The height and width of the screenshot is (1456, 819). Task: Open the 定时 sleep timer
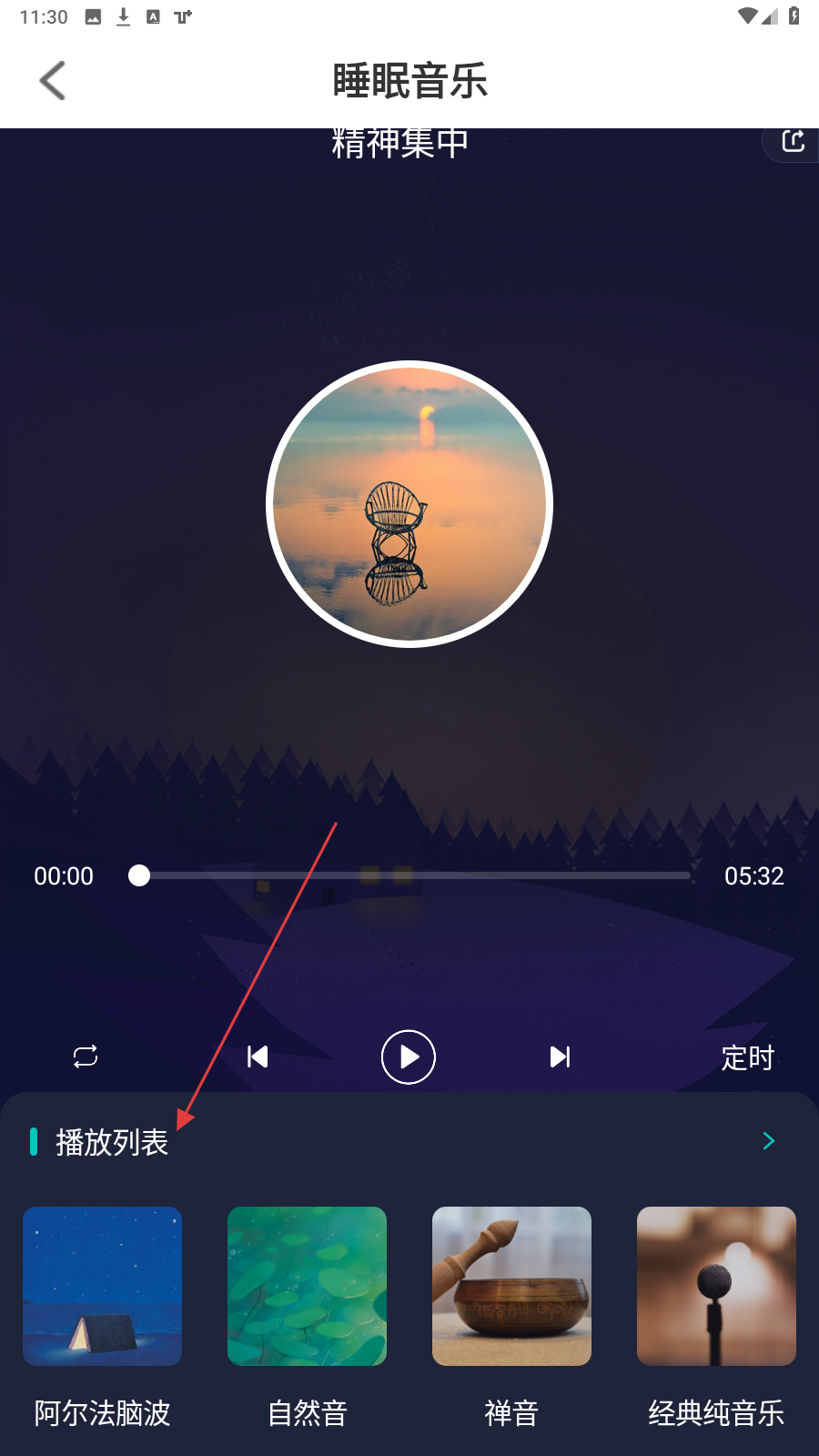coord(747,1057)
